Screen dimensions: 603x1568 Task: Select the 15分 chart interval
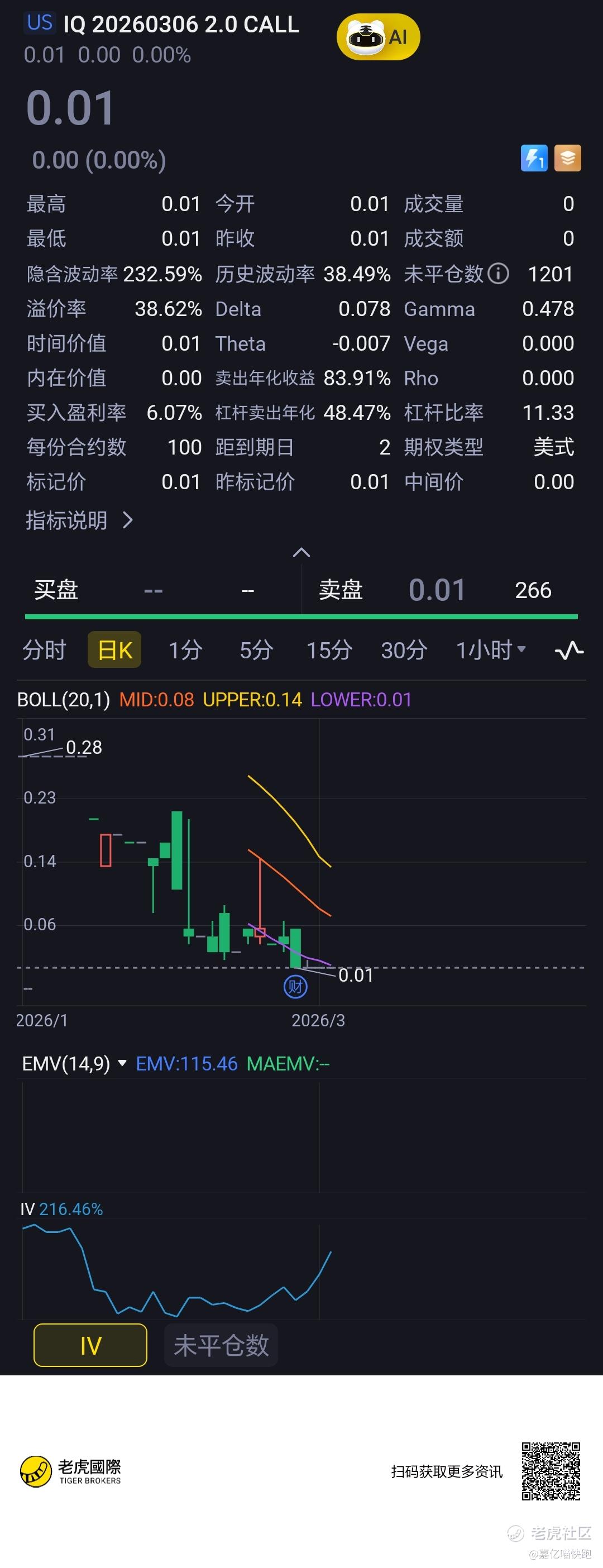click(x=328, y=650)
